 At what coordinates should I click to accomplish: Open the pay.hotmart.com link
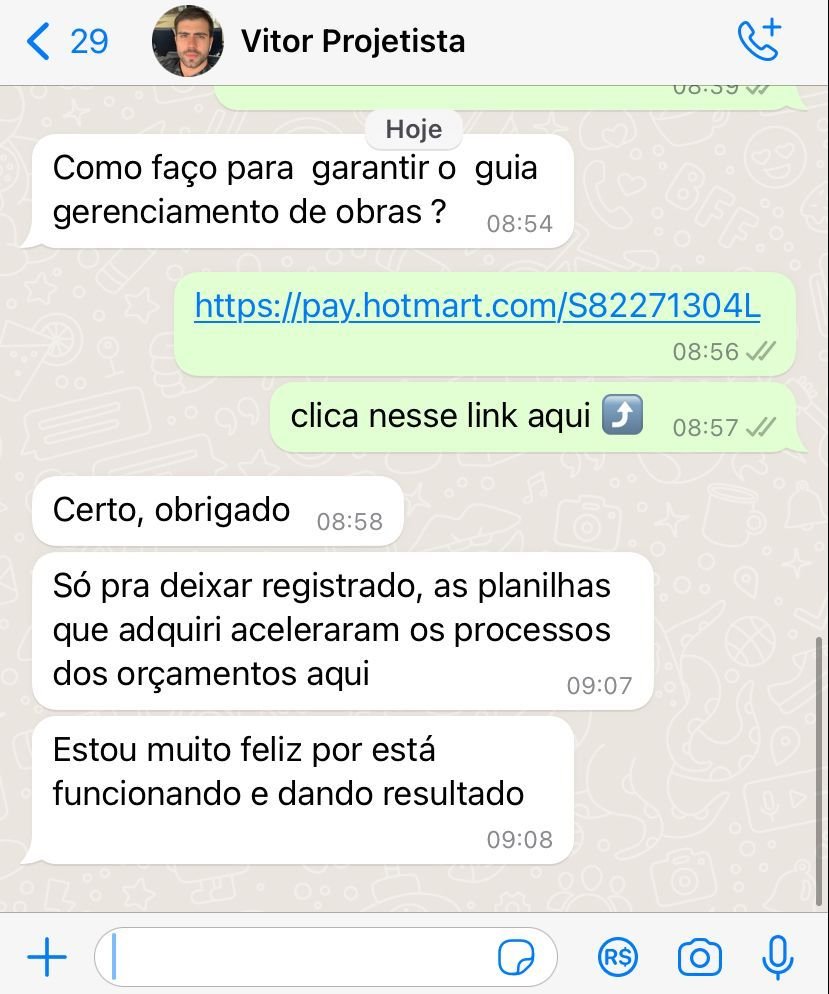(x=477, y=306)
